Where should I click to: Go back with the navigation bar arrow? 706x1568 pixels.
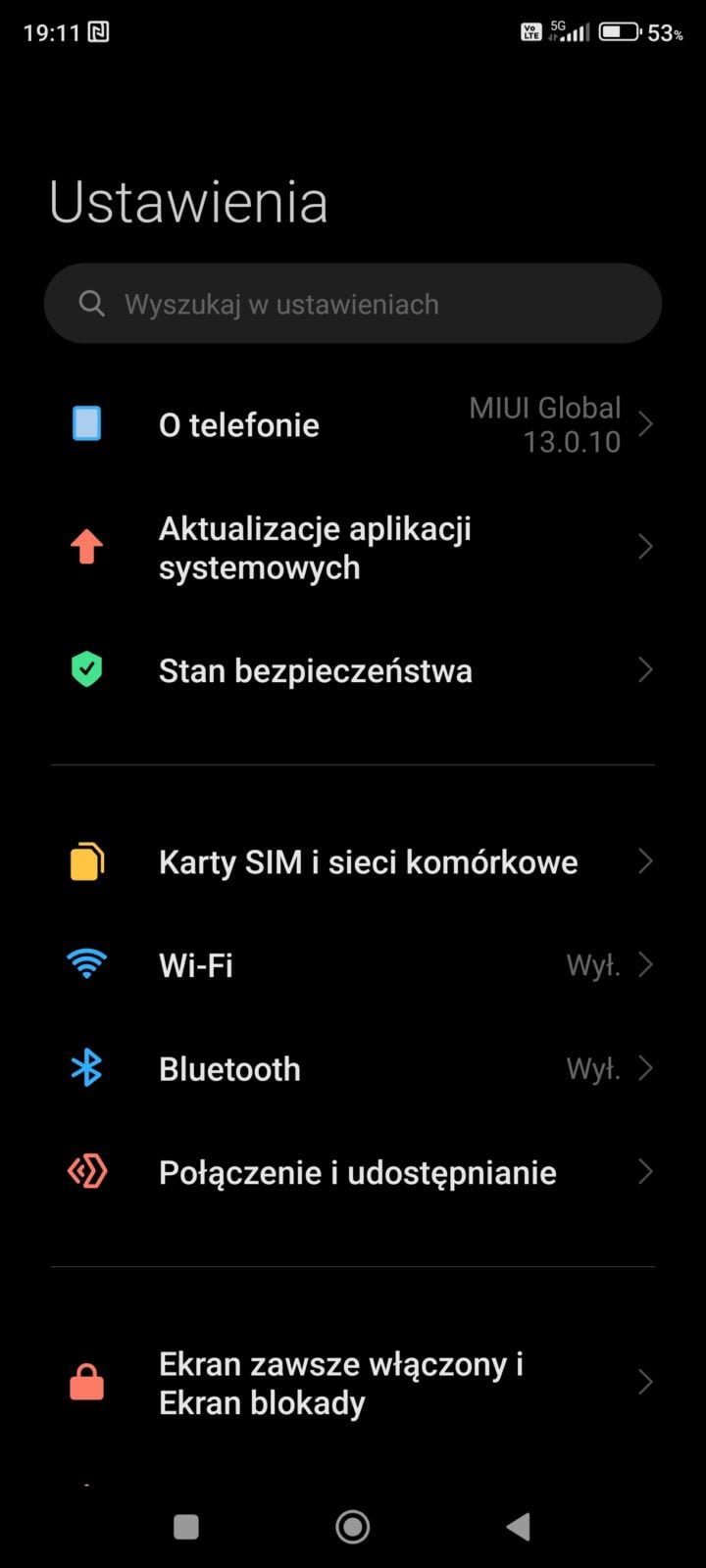coord(519,1526)
